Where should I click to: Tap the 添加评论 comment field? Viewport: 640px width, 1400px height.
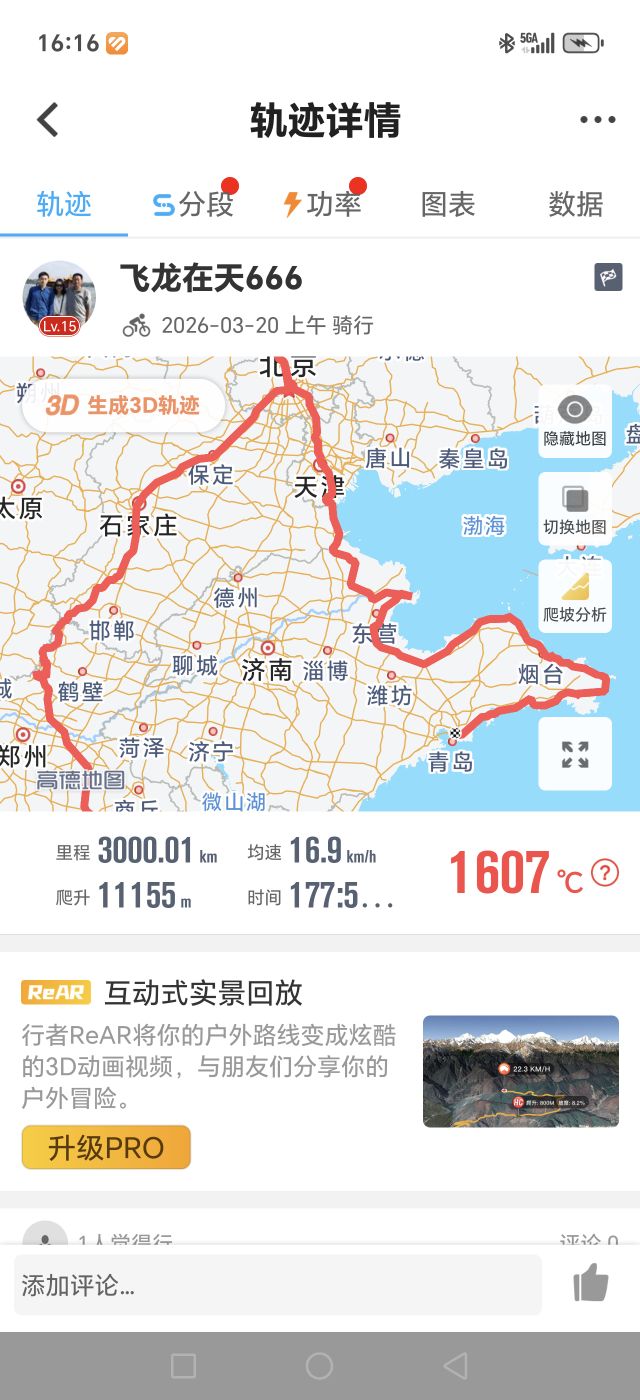[277, 1285]
